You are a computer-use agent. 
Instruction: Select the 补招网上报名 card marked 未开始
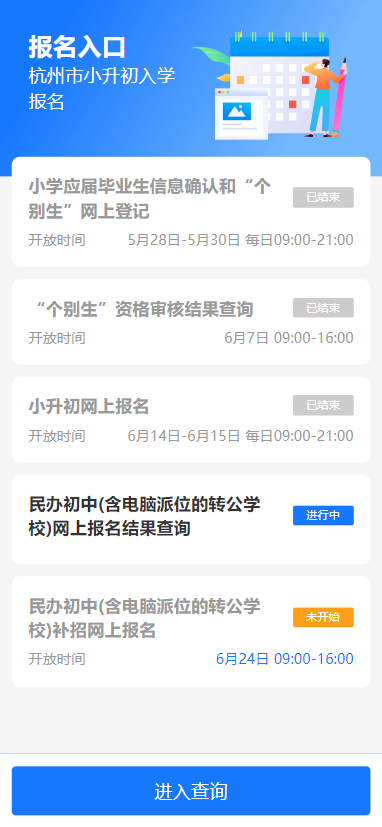coord(191,631)
